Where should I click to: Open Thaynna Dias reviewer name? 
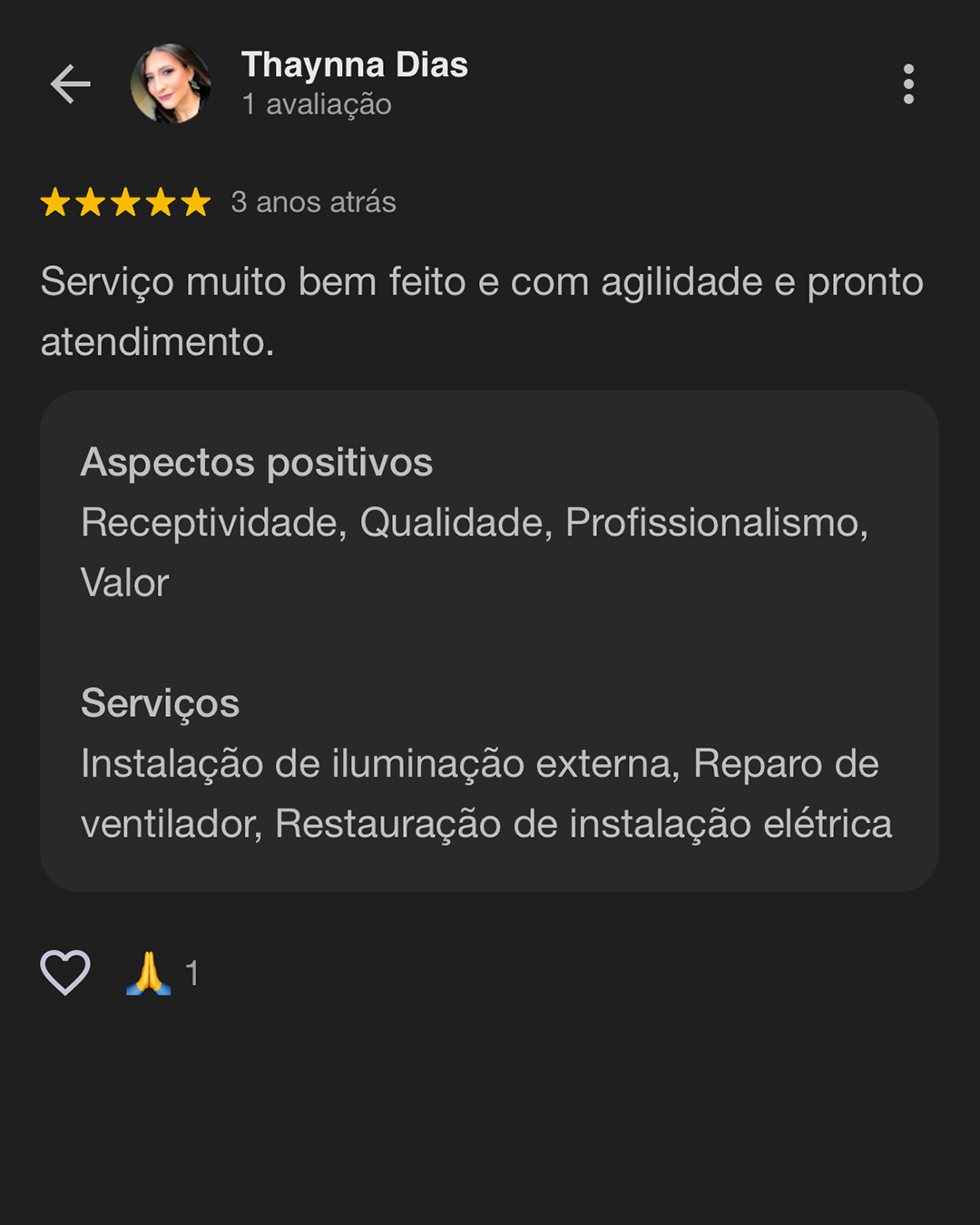pyautogui.click(x=354, y=65)
